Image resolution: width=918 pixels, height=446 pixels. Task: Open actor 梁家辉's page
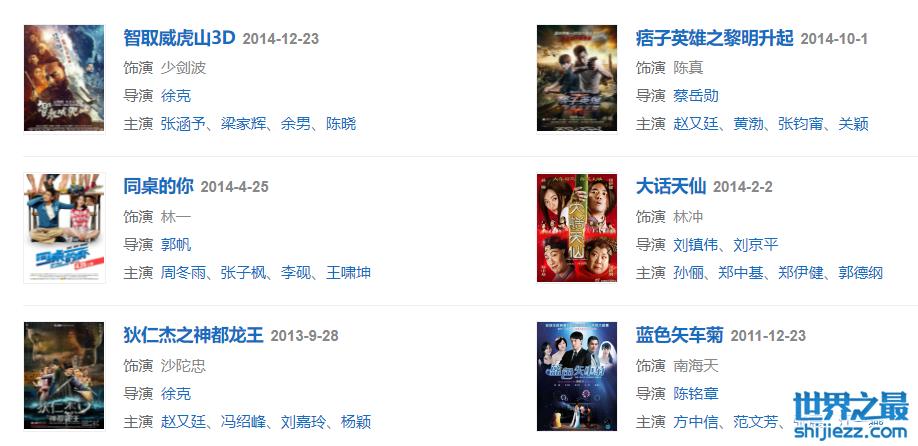click(x=243, y=124)
